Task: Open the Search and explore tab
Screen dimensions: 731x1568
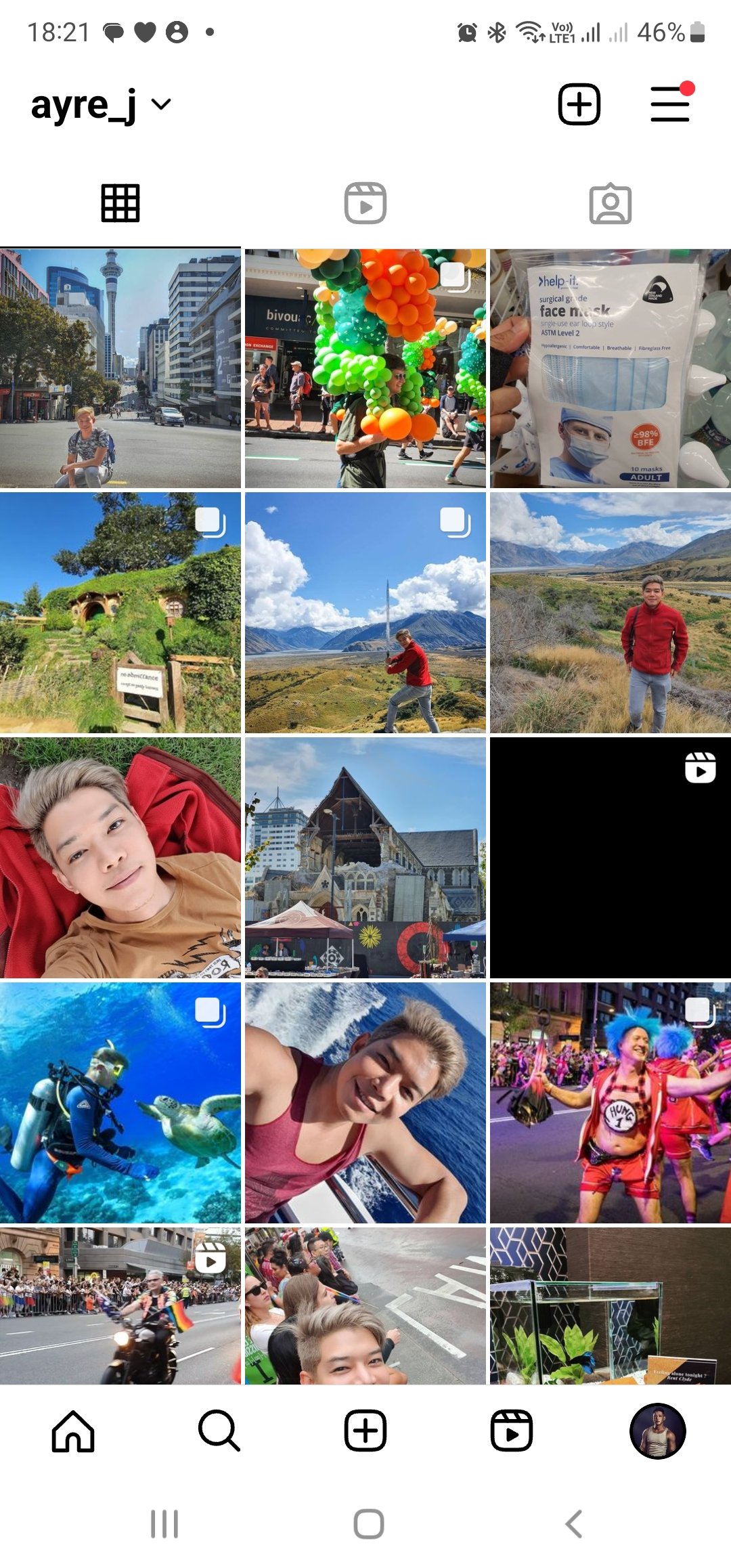Action: (219, 1431)
